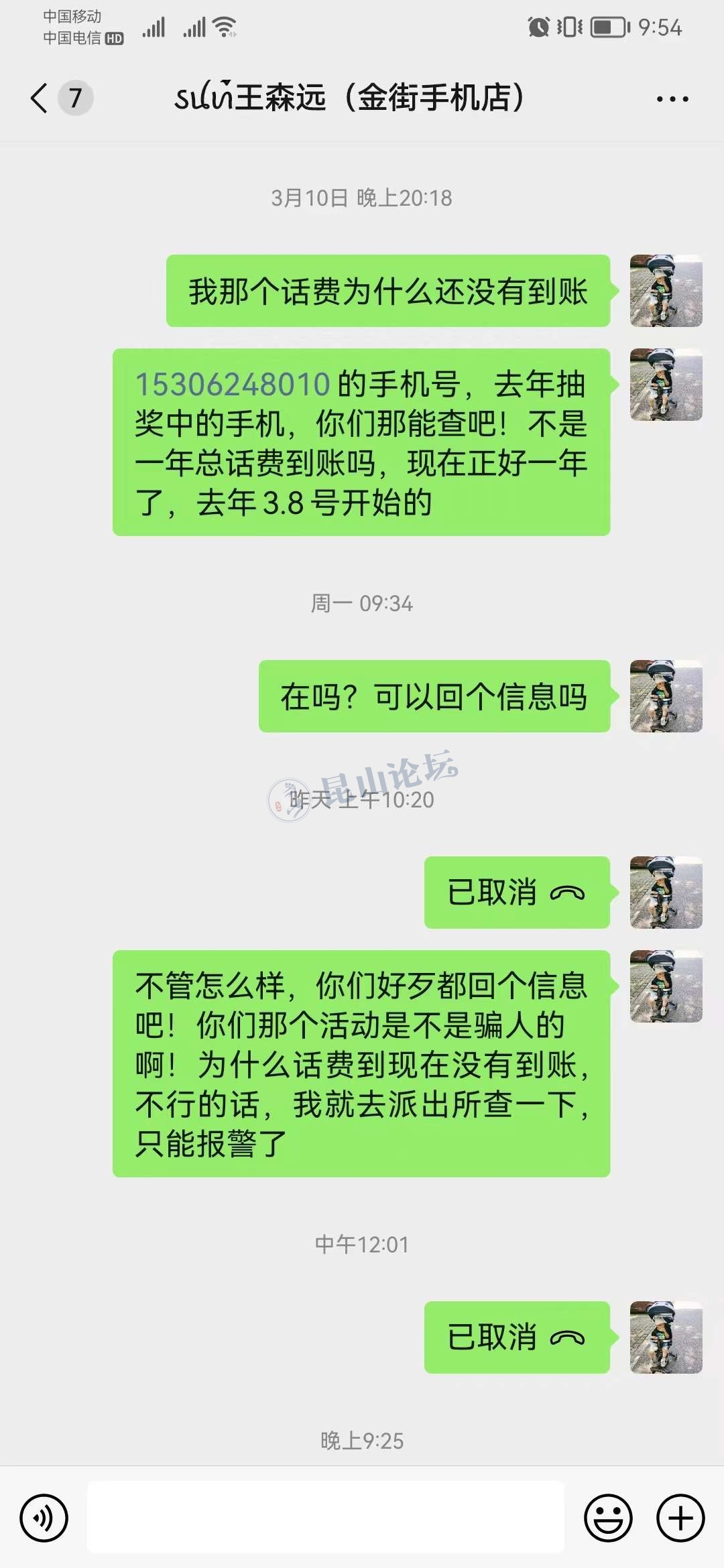
Task: Open the plus attachments panel
Action: pyautogui.click(x=680, y=1518)
